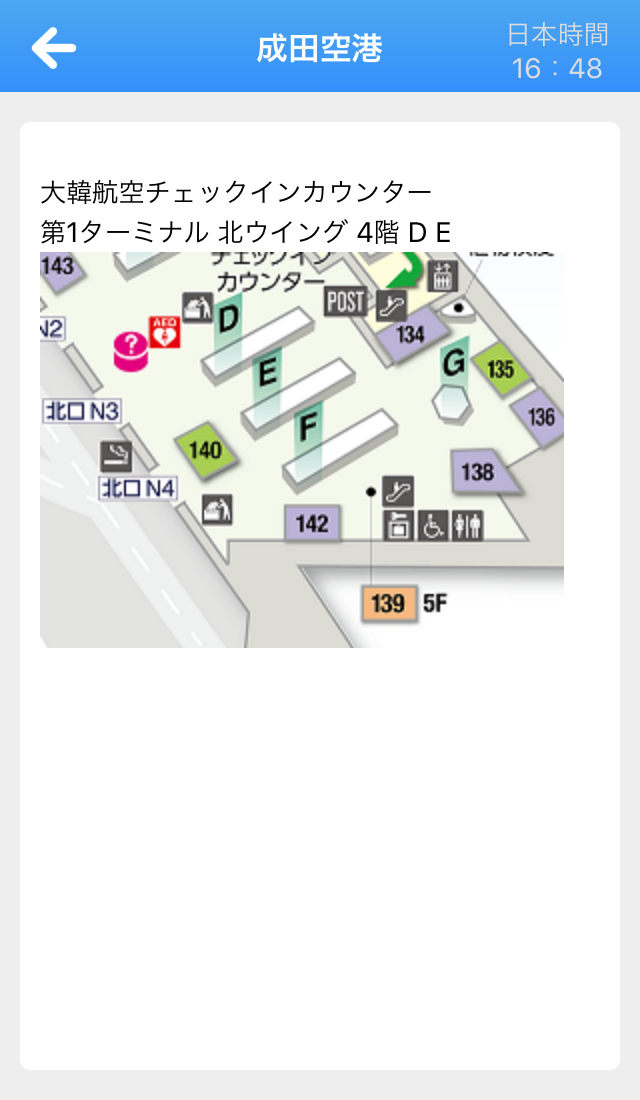
Task: Open the Narita terminal map image
Action: coord(302,450)
